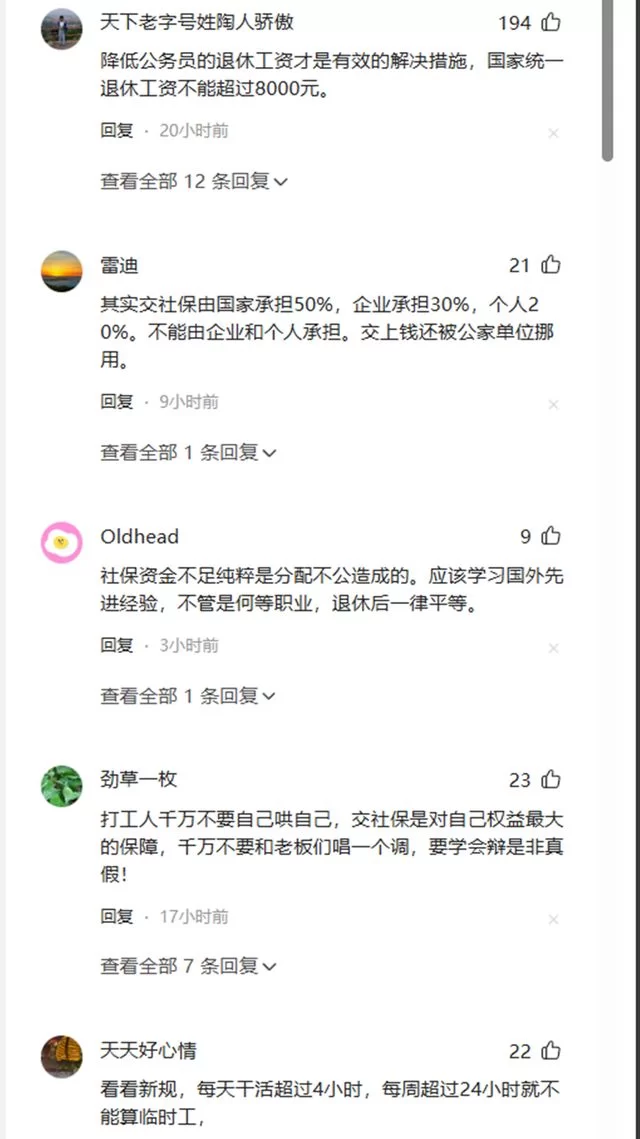Like the comment by 天下老字号姓陶人骄傲
Viewport: 640px width, 1139px height.
(551, 22)
